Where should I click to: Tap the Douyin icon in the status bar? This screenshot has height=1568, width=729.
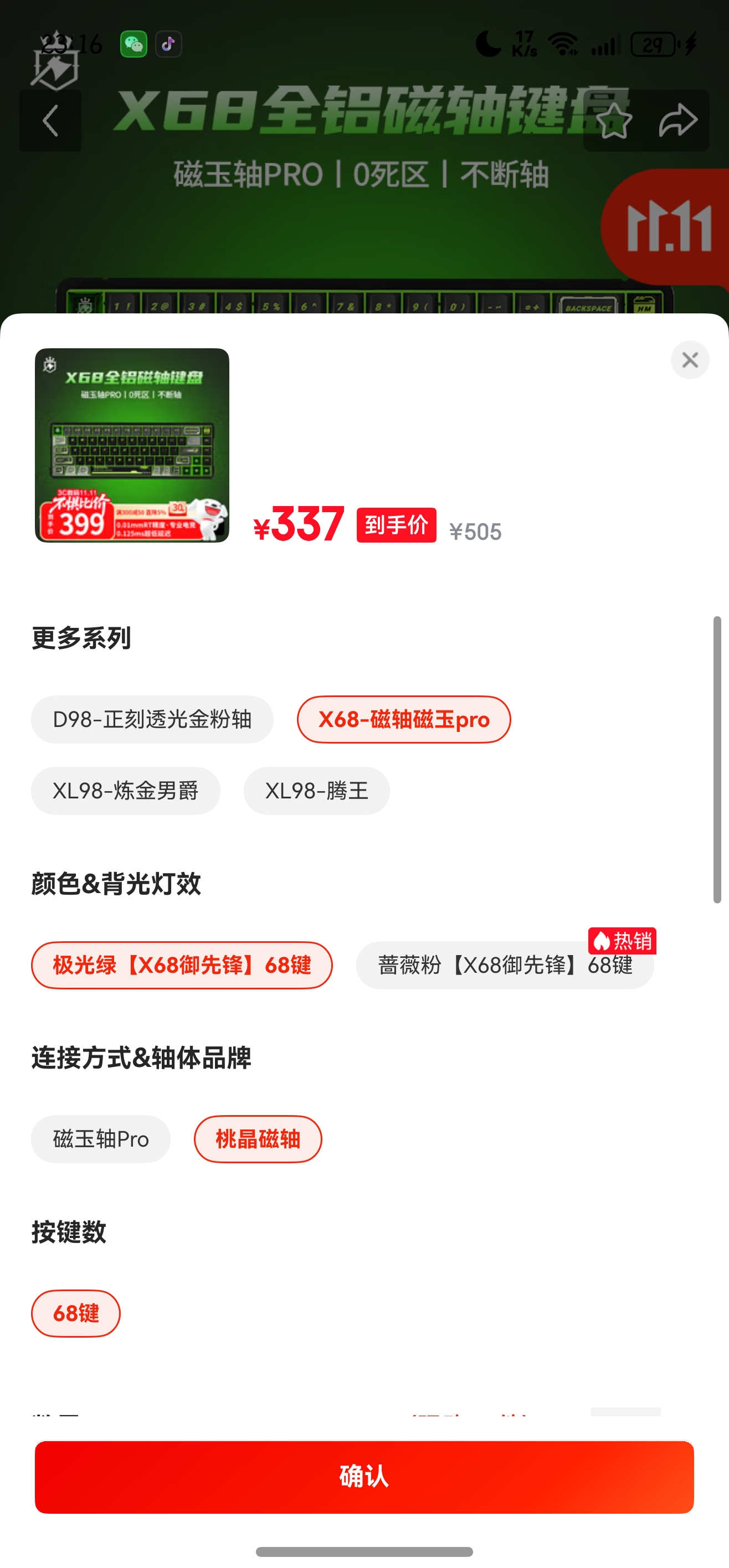tap(169, 43)
